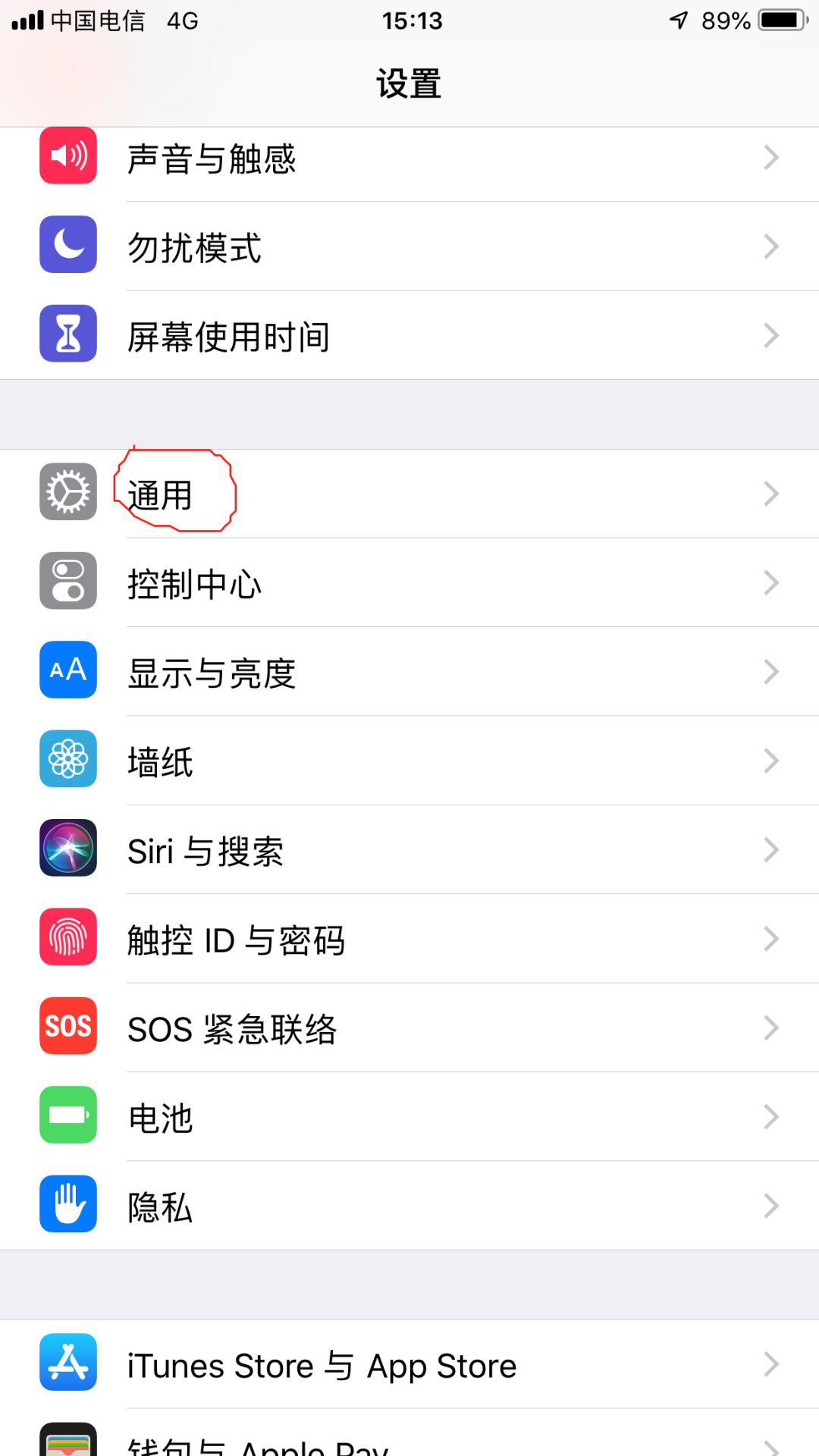Image resolution: width=819 pixels, height=1456 pixels.
Task: Open 勿扰模式 settings
Action: coord(409,247)
